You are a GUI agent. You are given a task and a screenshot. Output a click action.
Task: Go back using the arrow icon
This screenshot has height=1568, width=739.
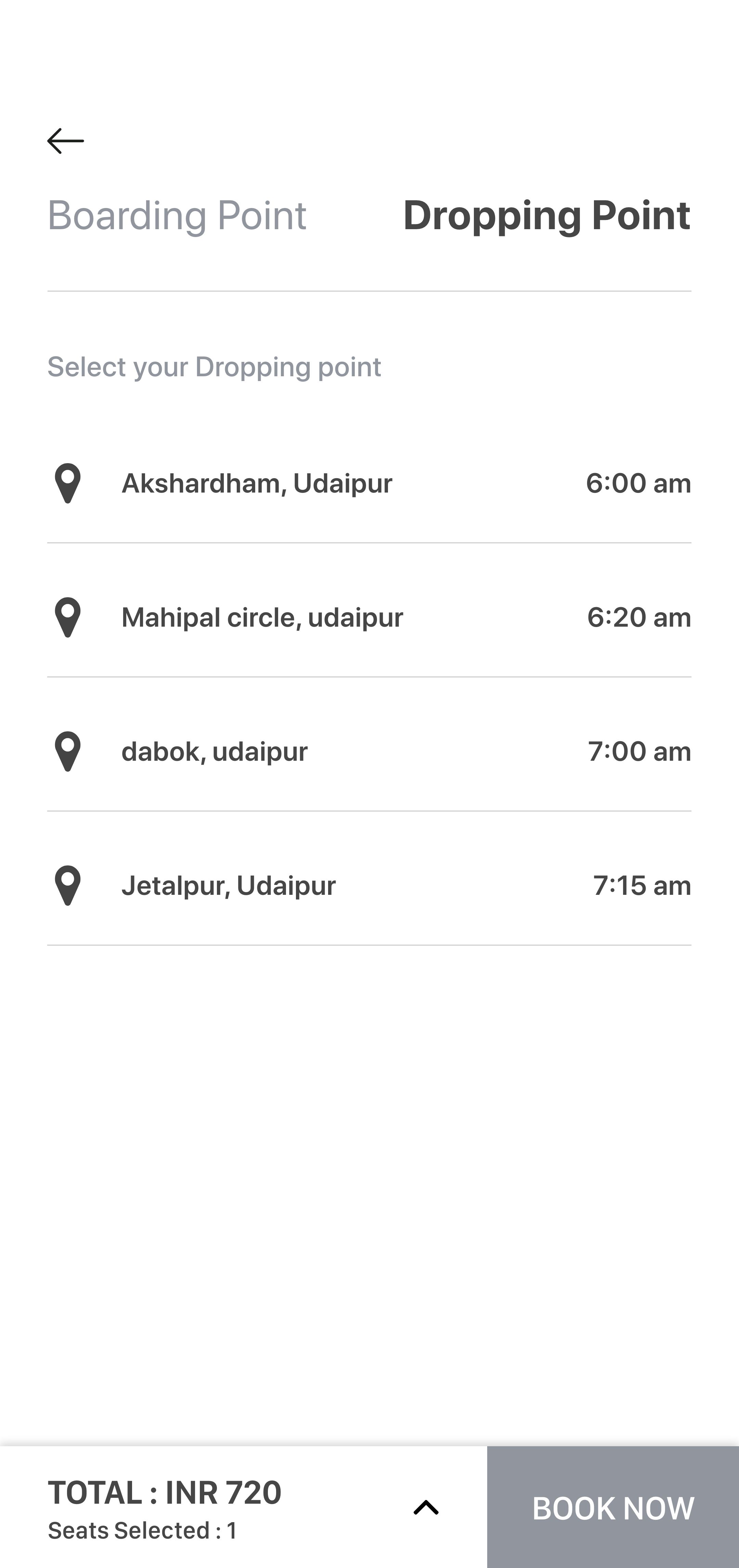[66, 141]
